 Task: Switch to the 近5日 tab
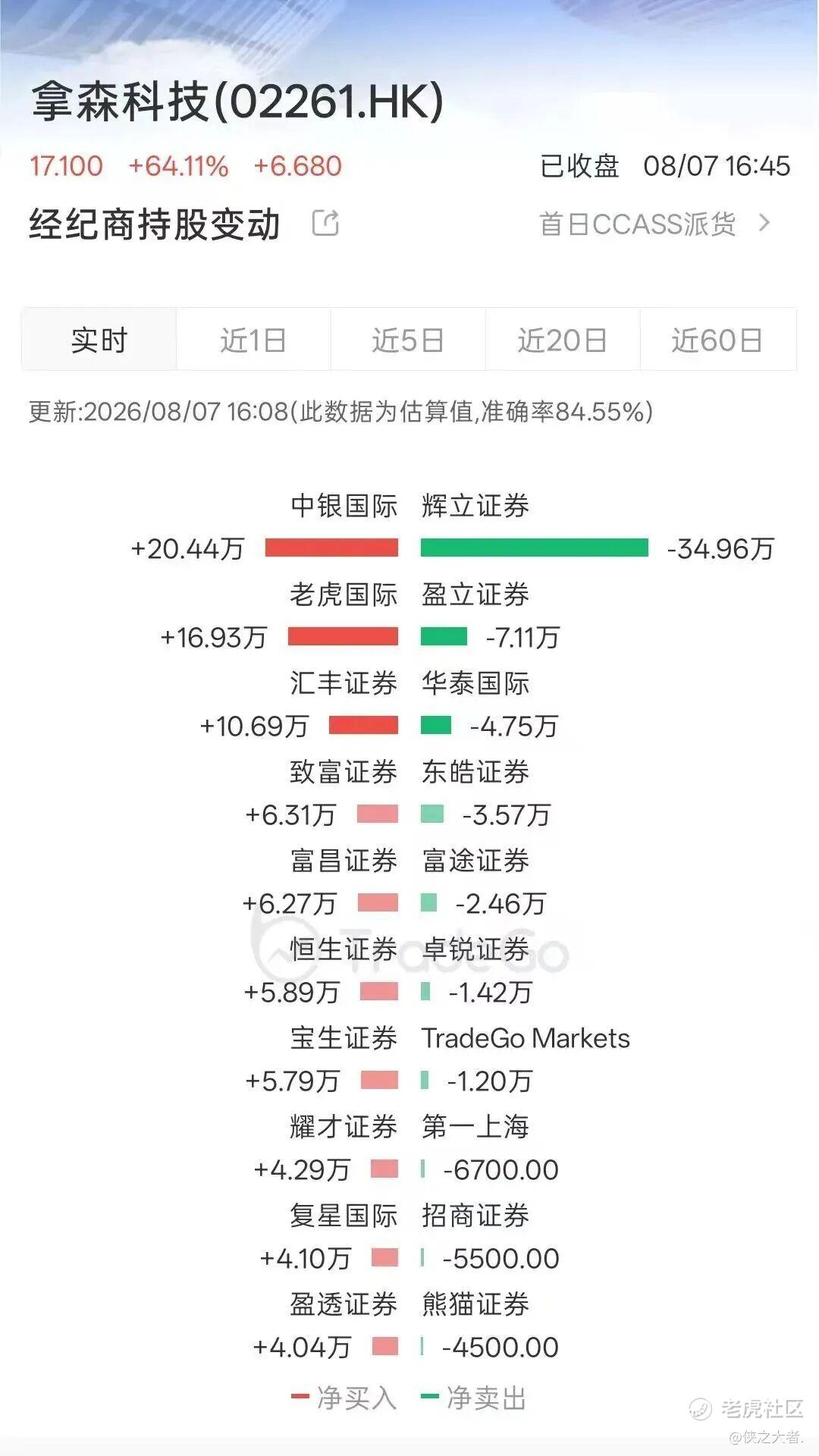(408, 340)
